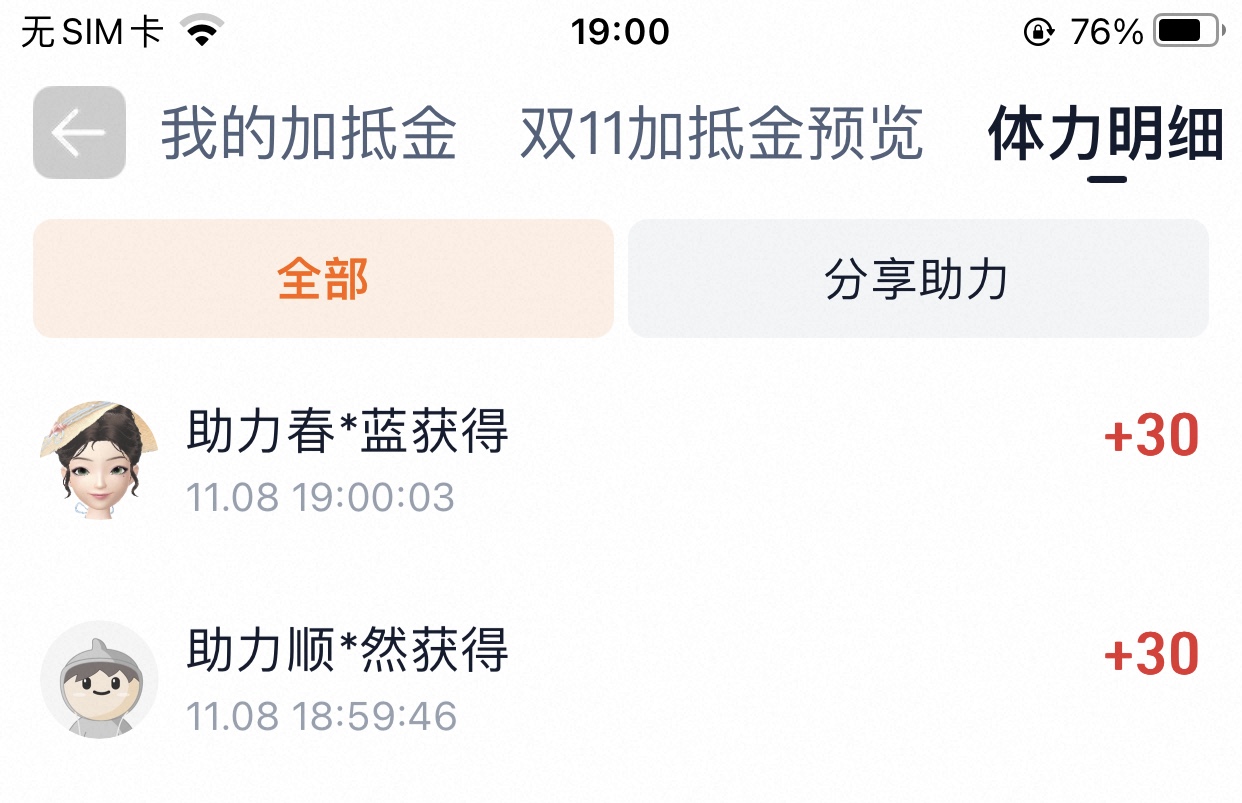Select the 体力明细 tab

[1105, 134]
